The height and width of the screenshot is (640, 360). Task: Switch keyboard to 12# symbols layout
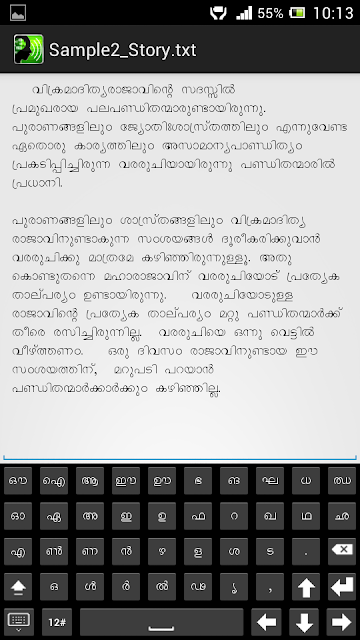click(x=57, y=622)
